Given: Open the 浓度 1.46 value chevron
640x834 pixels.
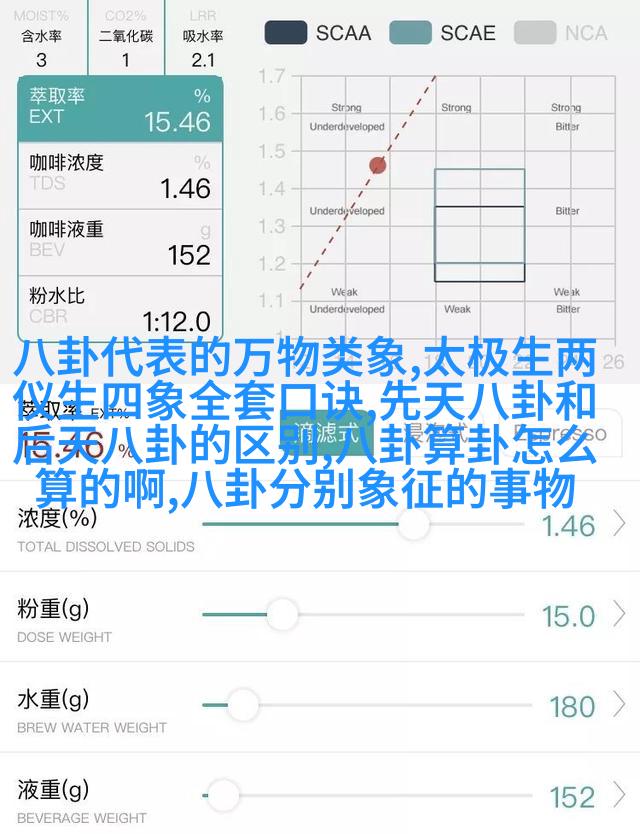Looking at the screenshot, I should [620, 523].
